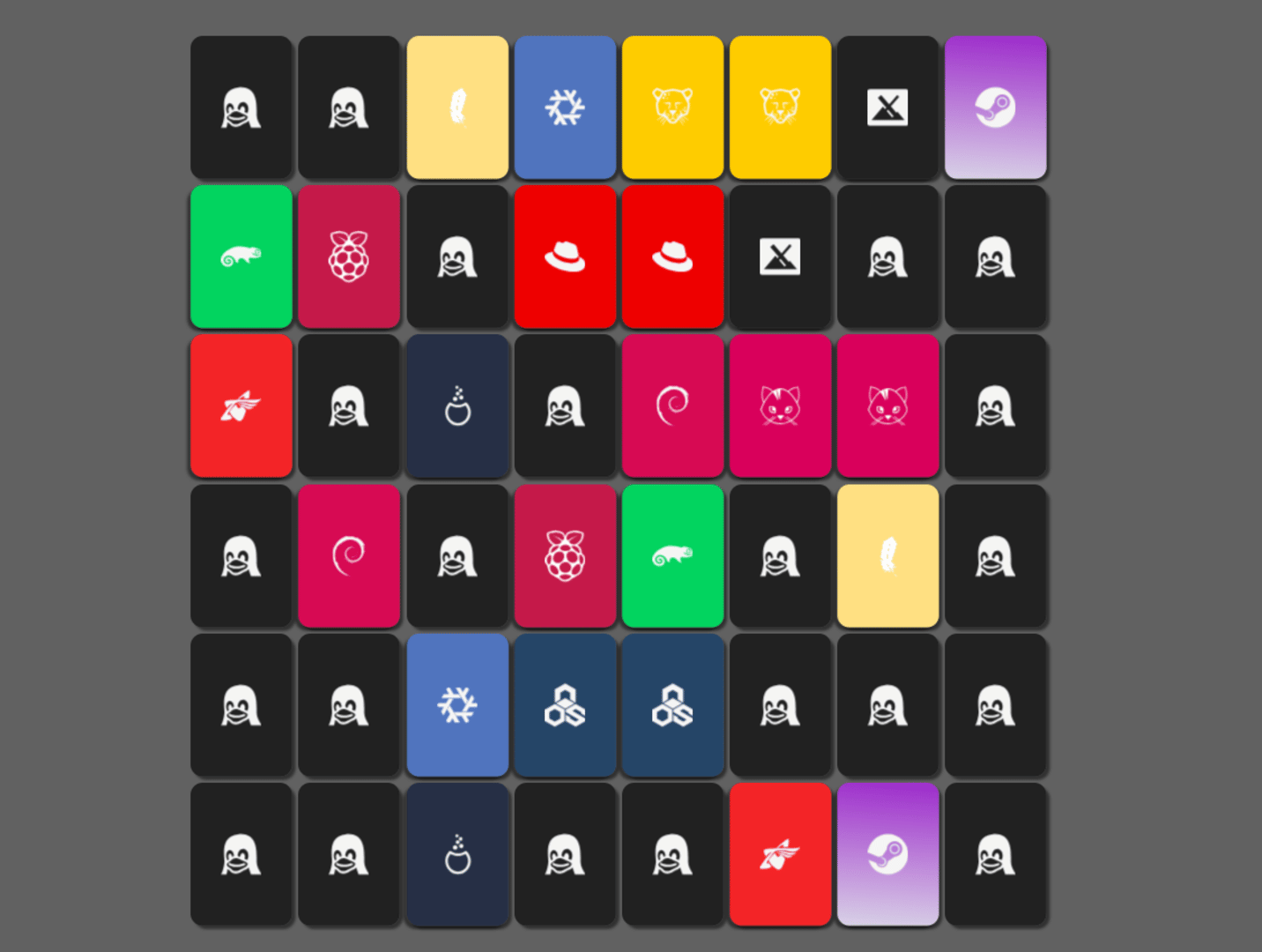Viewport: 1262px width, 952px height.
Task: Tap the Red Hat card next to the X window card
Action: point(672,257)
